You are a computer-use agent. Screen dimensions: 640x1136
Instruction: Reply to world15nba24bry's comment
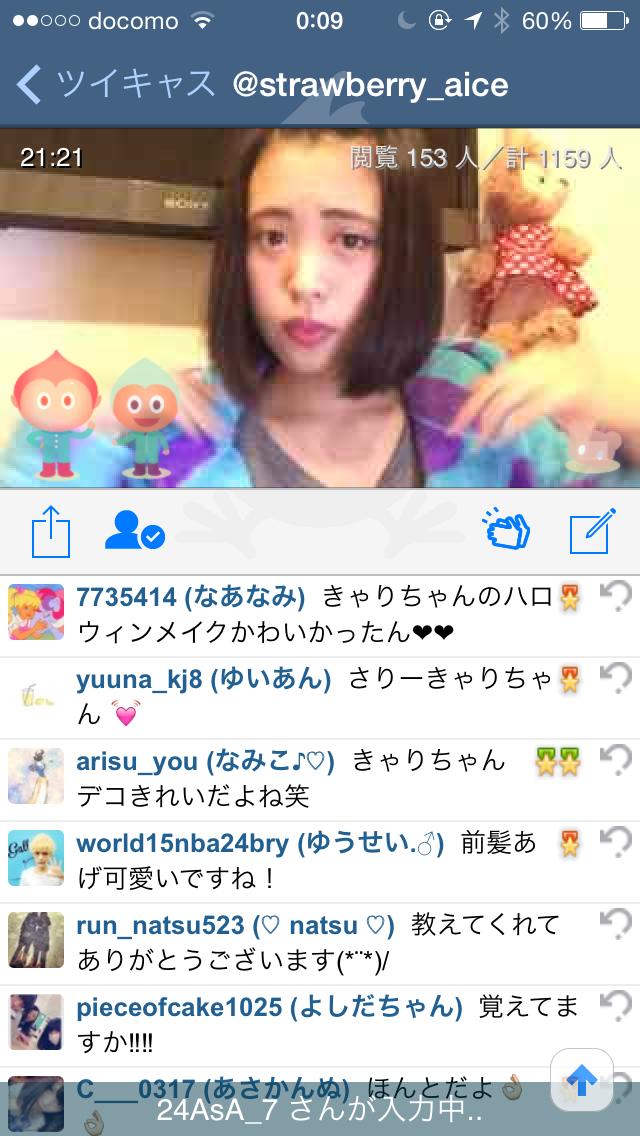coord(615,843)
